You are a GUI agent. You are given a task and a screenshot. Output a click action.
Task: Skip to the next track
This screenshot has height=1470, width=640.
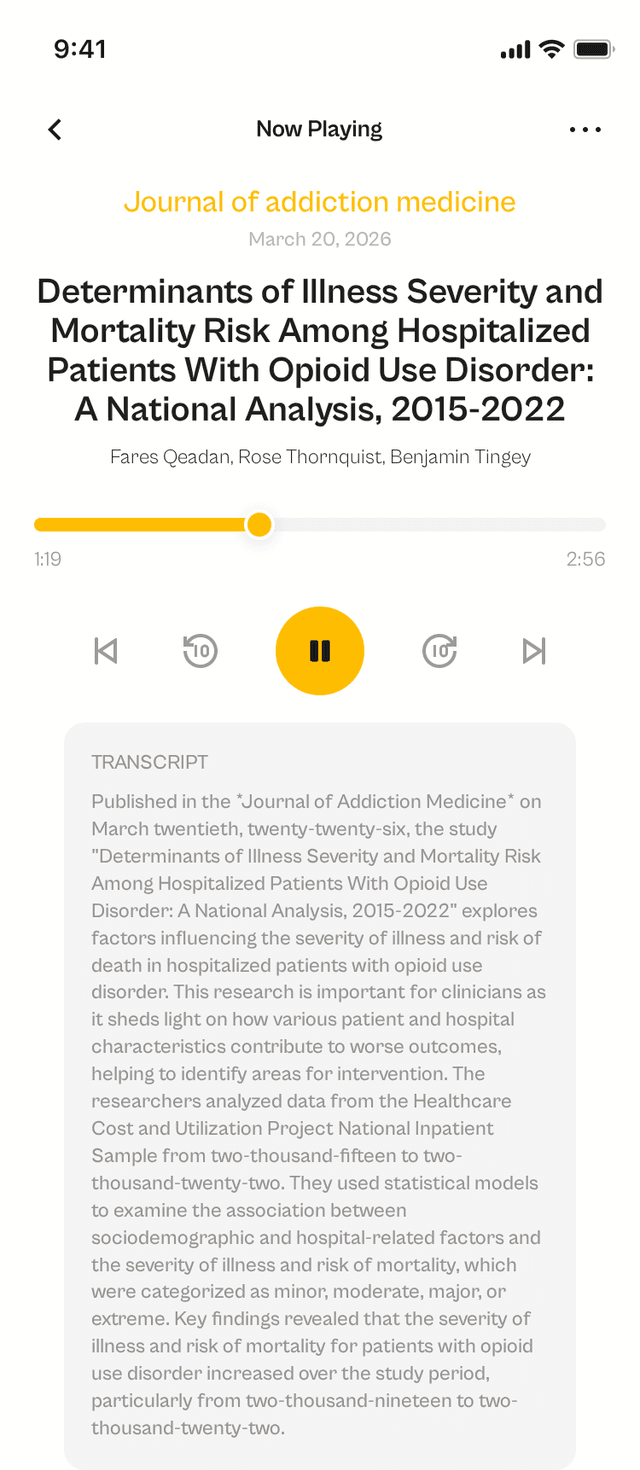[534, 651]
